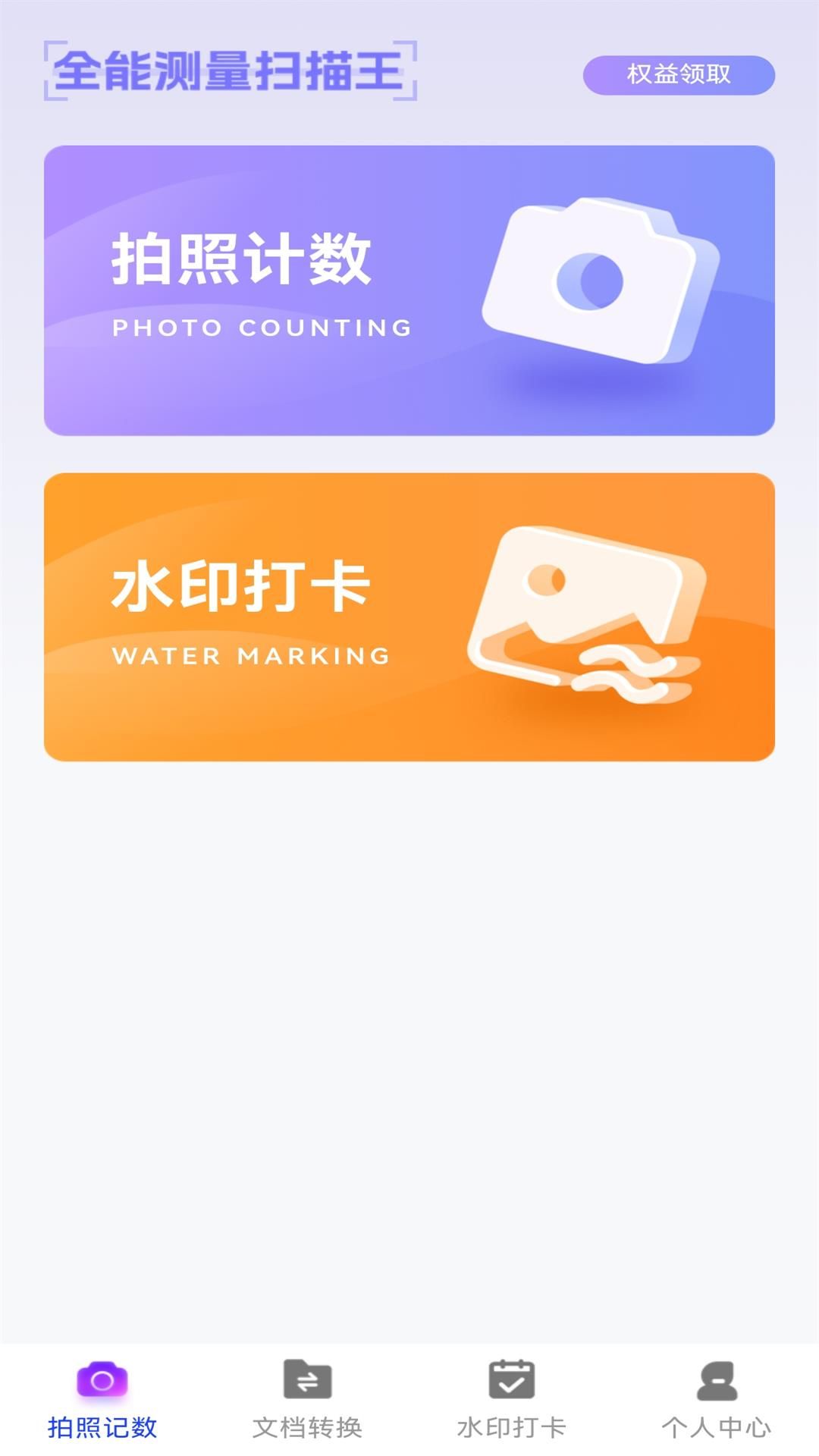Tap the WATER MARKING banner text
The width and height of the screenshot is (819, 1456).
coord(249,654)
